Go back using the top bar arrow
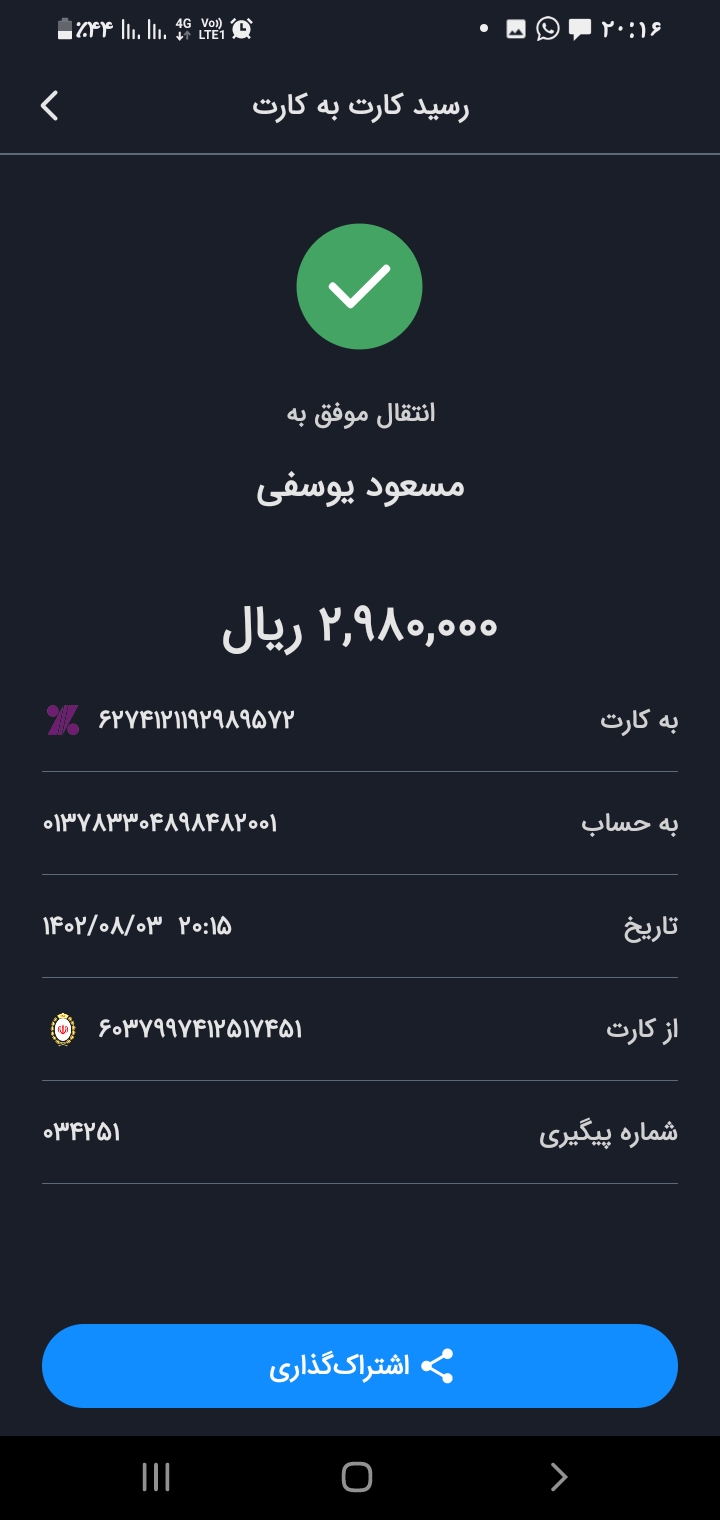This screenshot has width=720, height=1520. [50, 105]
